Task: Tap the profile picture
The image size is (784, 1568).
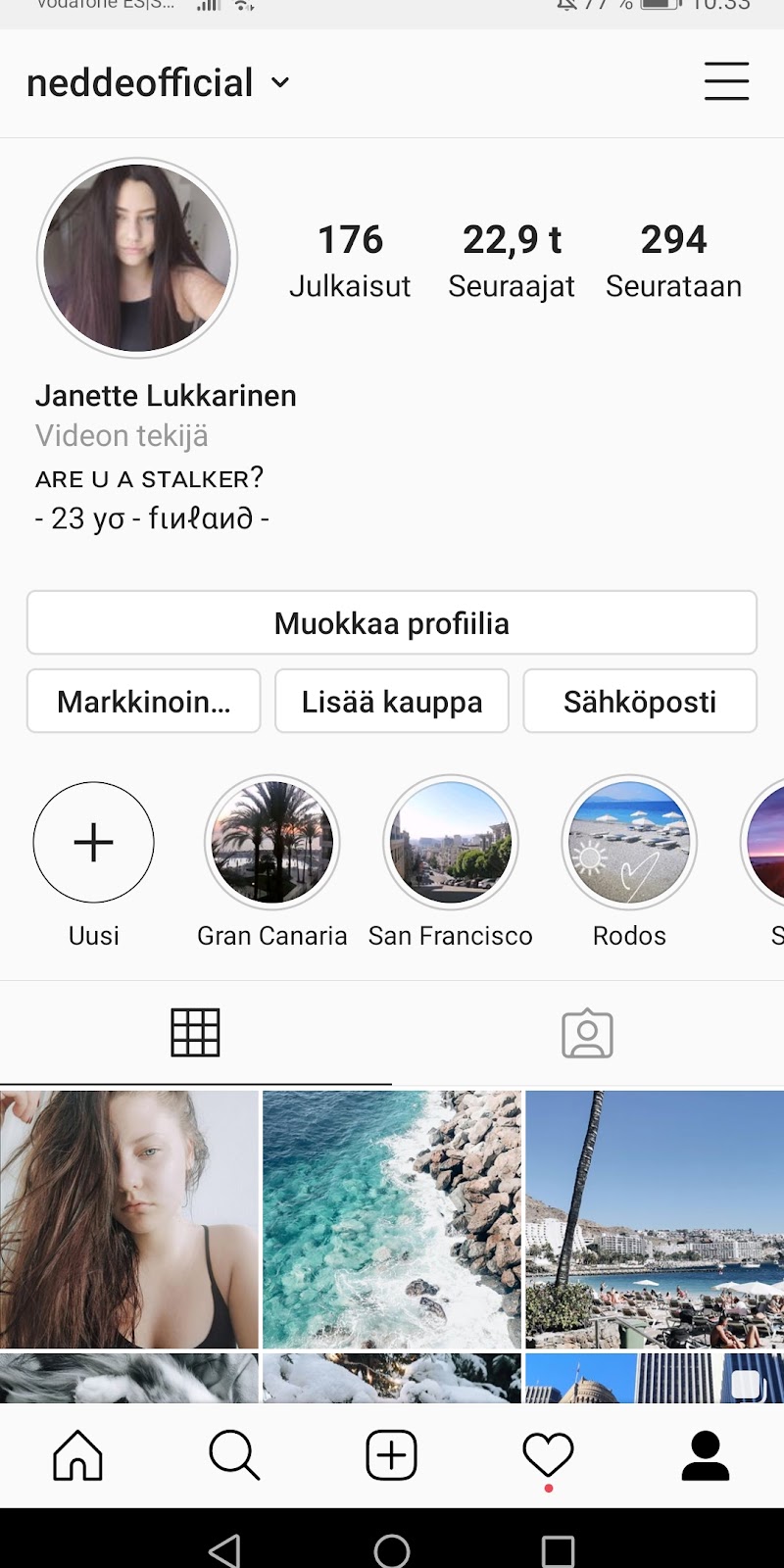Action: pos(137,259)
